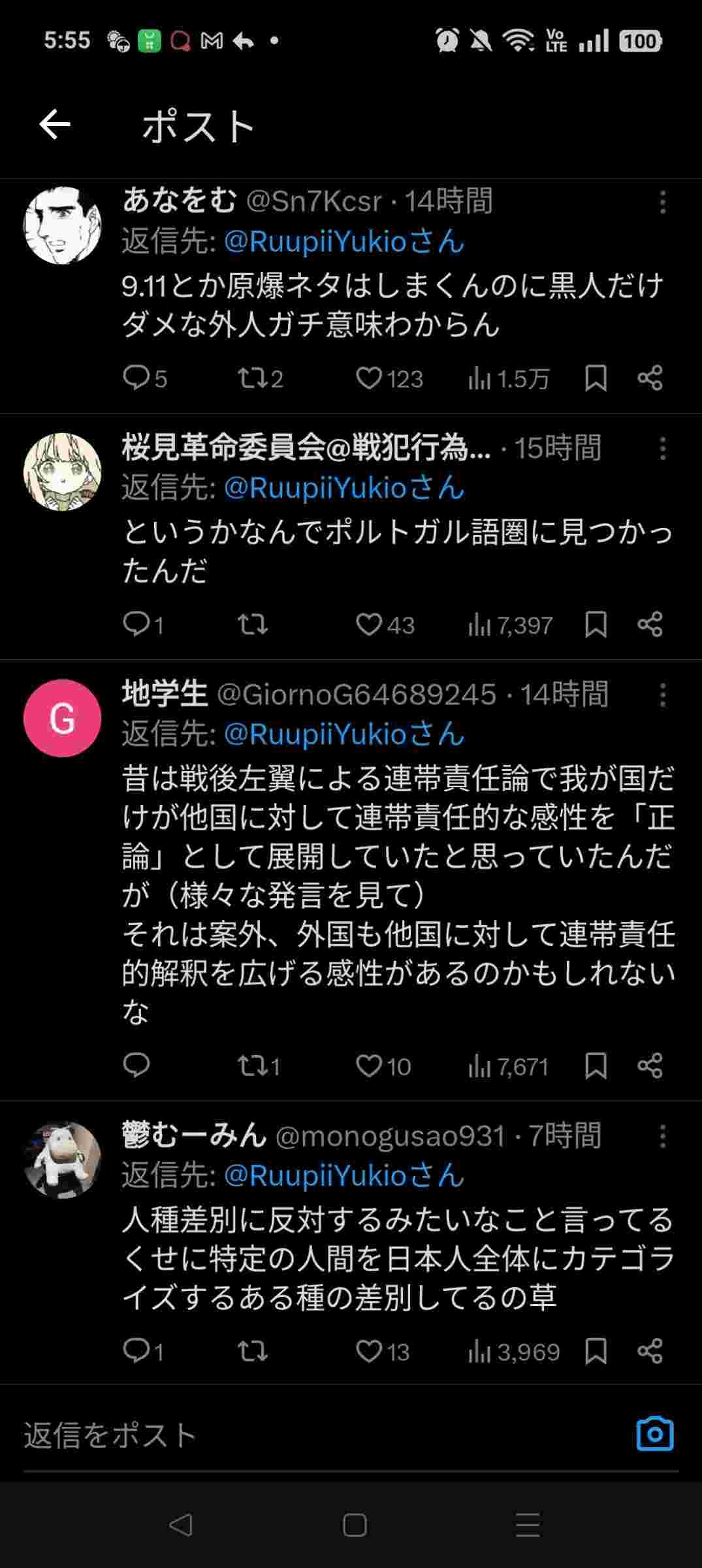Like あなをむ's reply with 123 likes
The height and width of the screenshot is (1568, 702).
point(369,378)
